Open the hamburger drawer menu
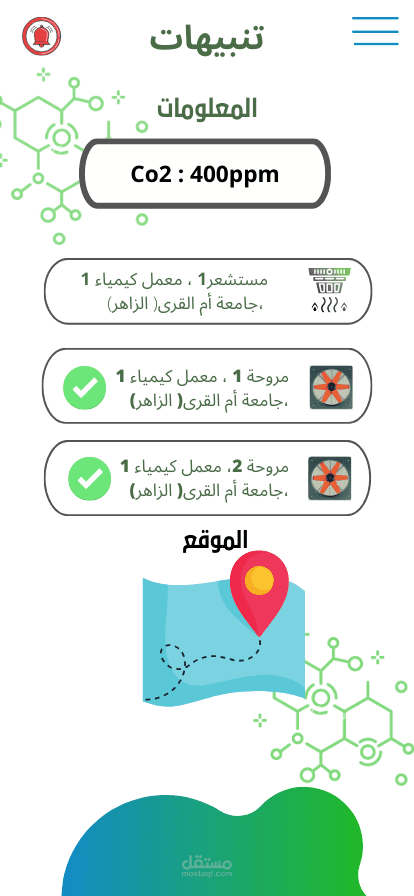Viewport: 414px width, 896px height. [x=375, y=31]
